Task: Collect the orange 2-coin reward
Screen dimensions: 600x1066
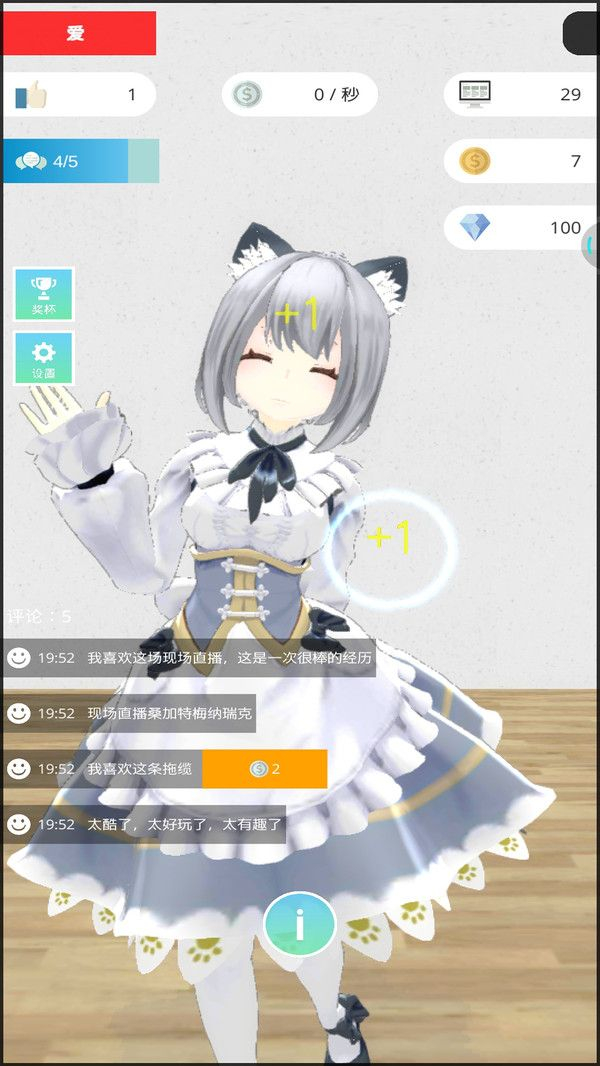Action: click(x=264, y=768)
